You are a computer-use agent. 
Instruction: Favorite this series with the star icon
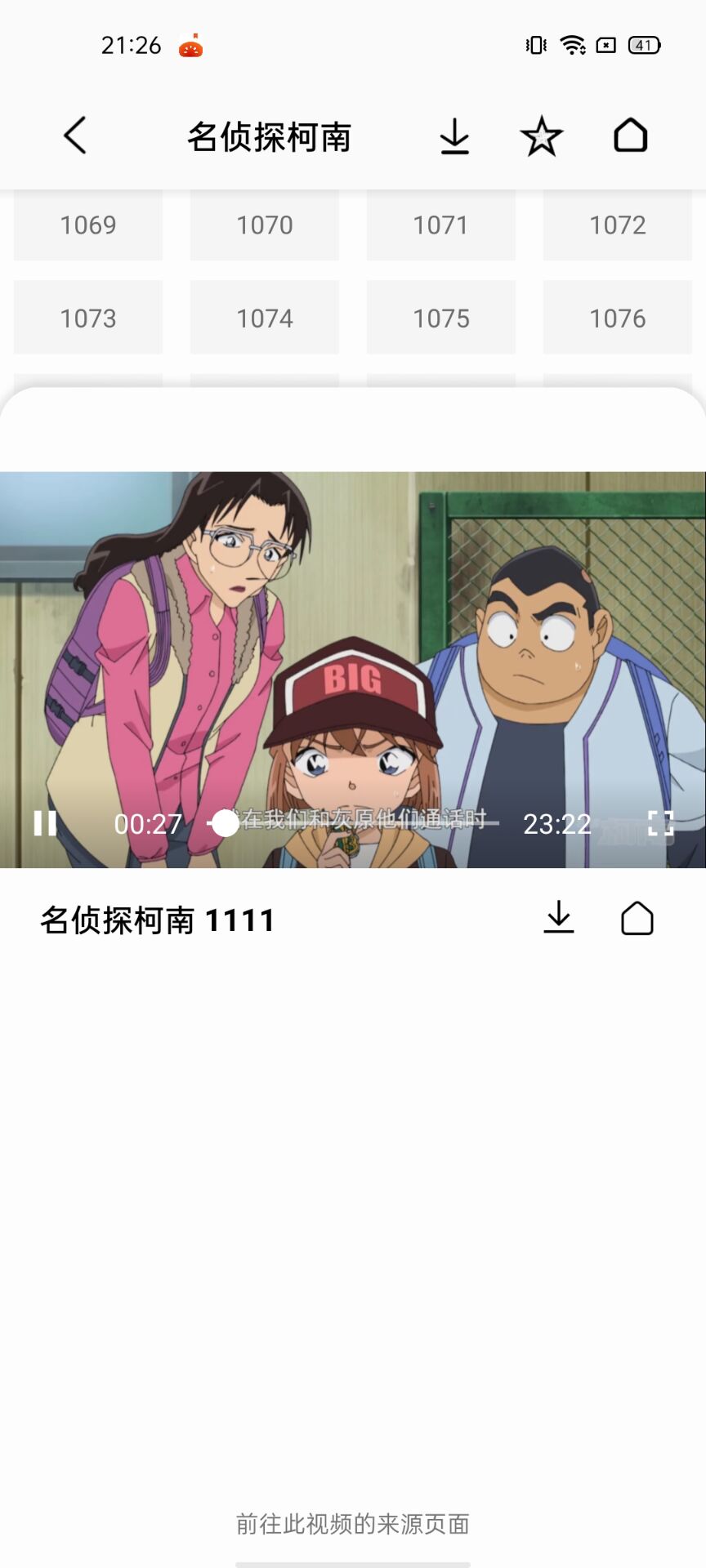click(542, 136)
